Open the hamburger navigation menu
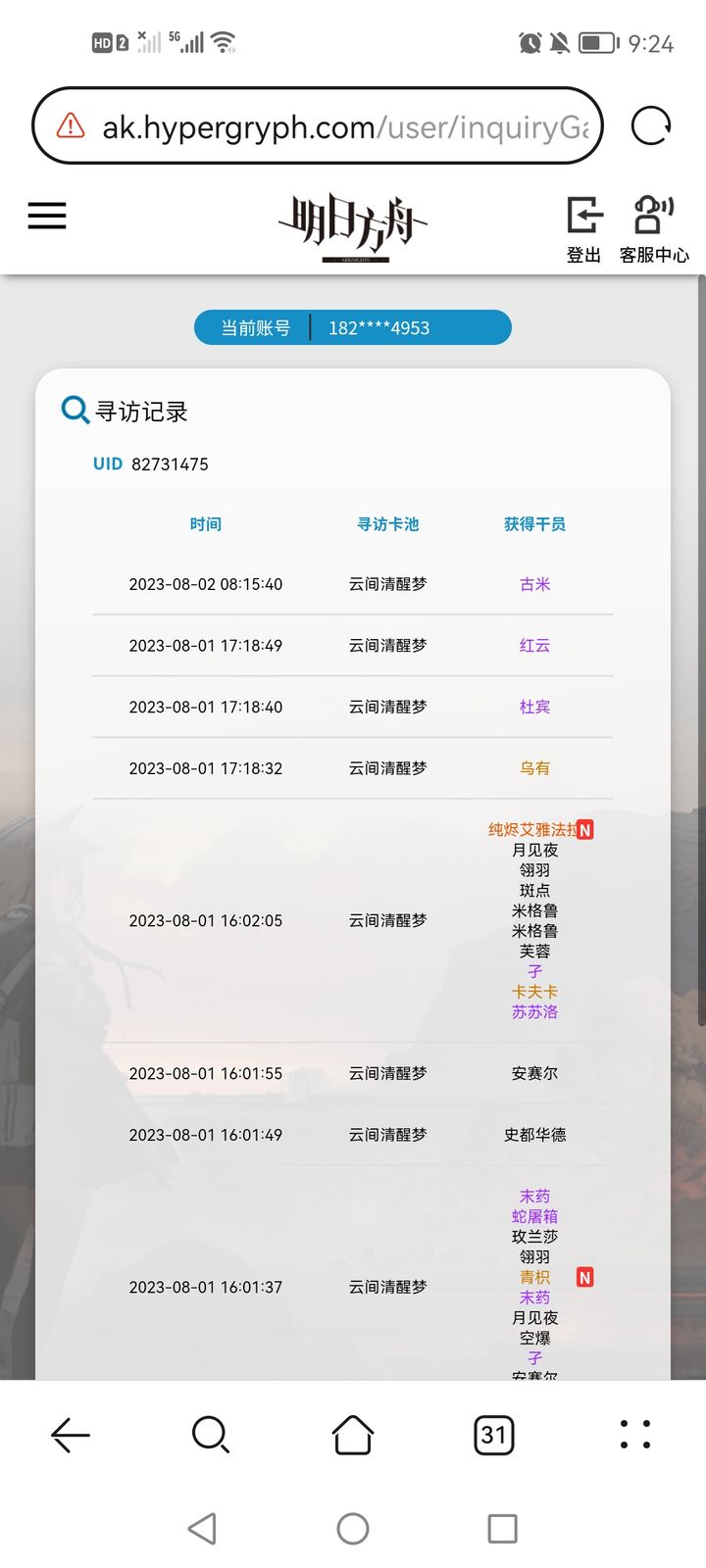 (46, 217)
